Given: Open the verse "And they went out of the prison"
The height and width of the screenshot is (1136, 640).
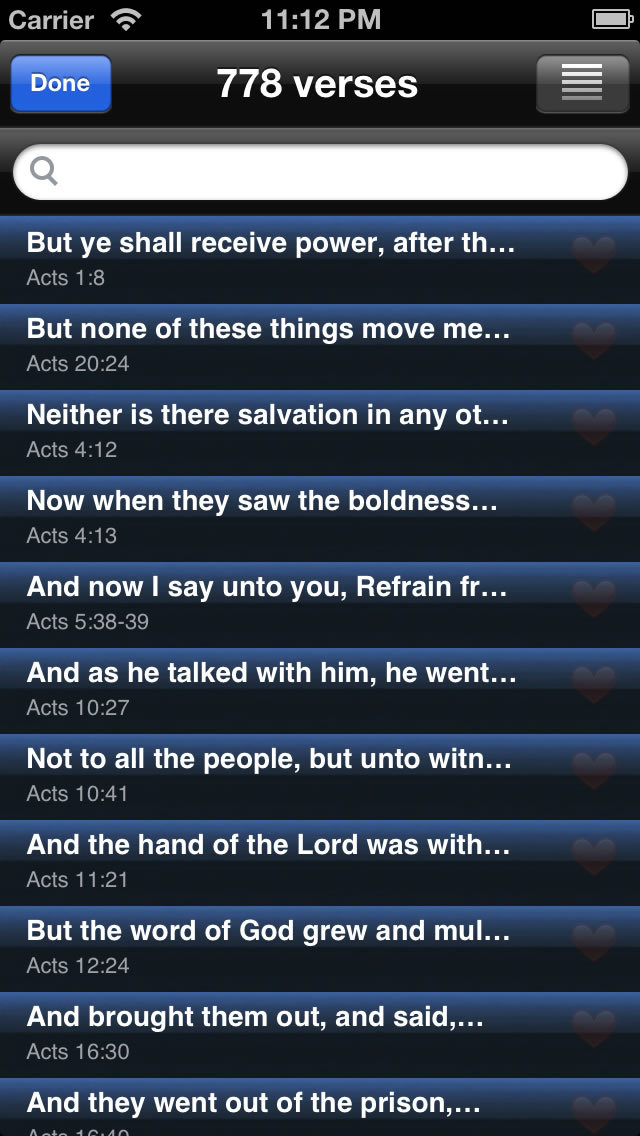Looking at the screenshot, I should tap(280, 1108).
